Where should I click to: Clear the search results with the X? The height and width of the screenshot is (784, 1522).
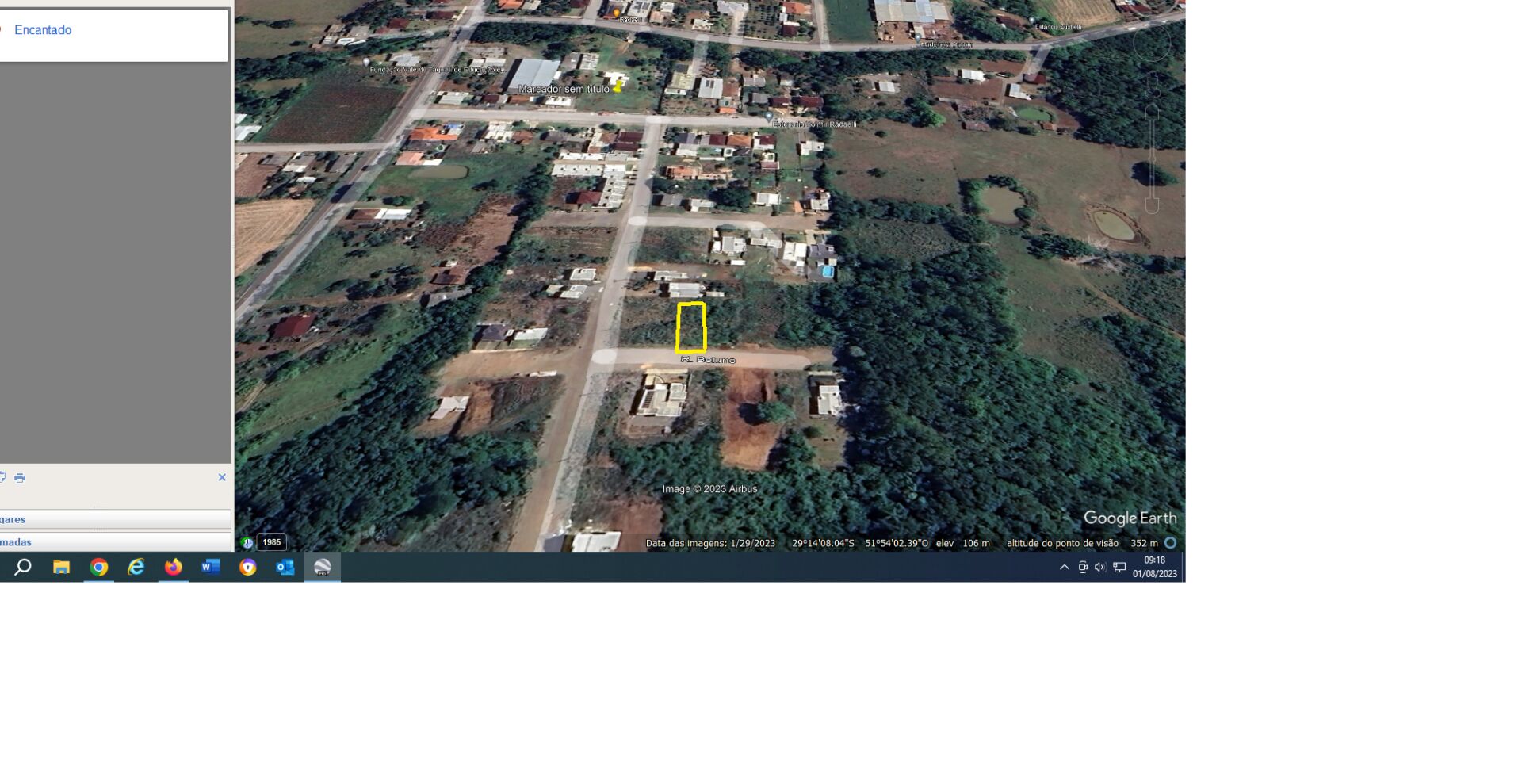click(x=222, y=477)
